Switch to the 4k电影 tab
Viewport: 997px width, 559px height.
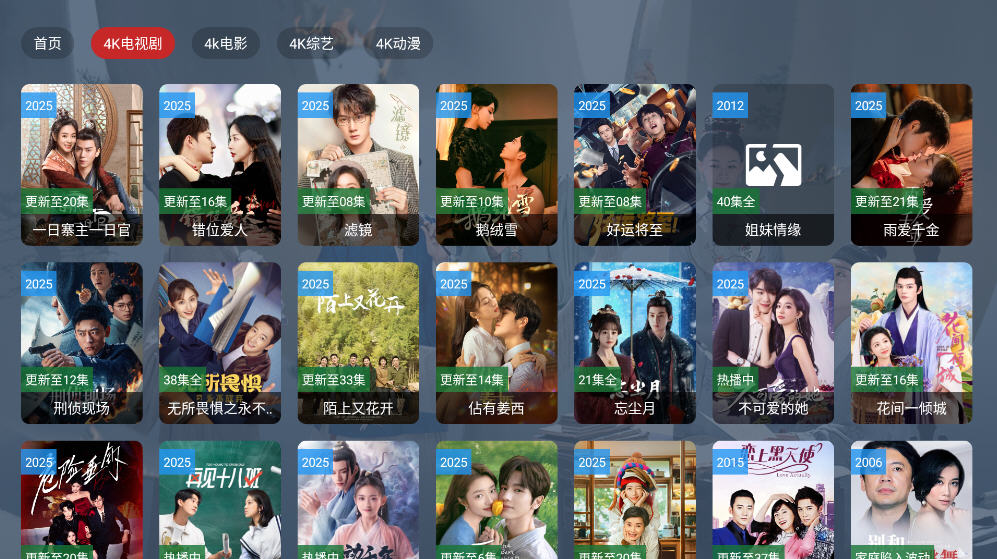[x=225, y=43]
